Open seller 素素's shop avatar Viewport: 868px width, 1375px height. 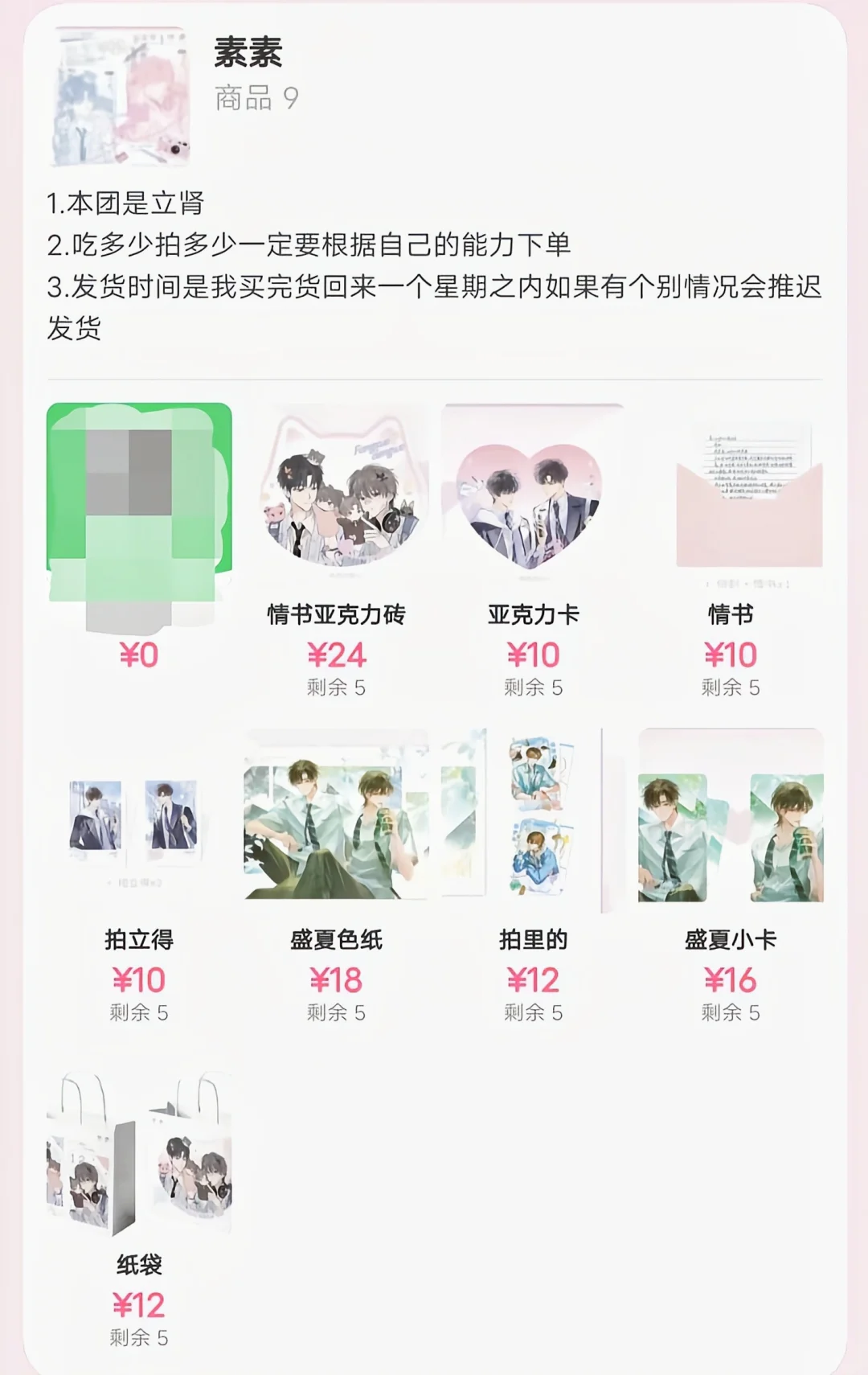pos(121,95)
